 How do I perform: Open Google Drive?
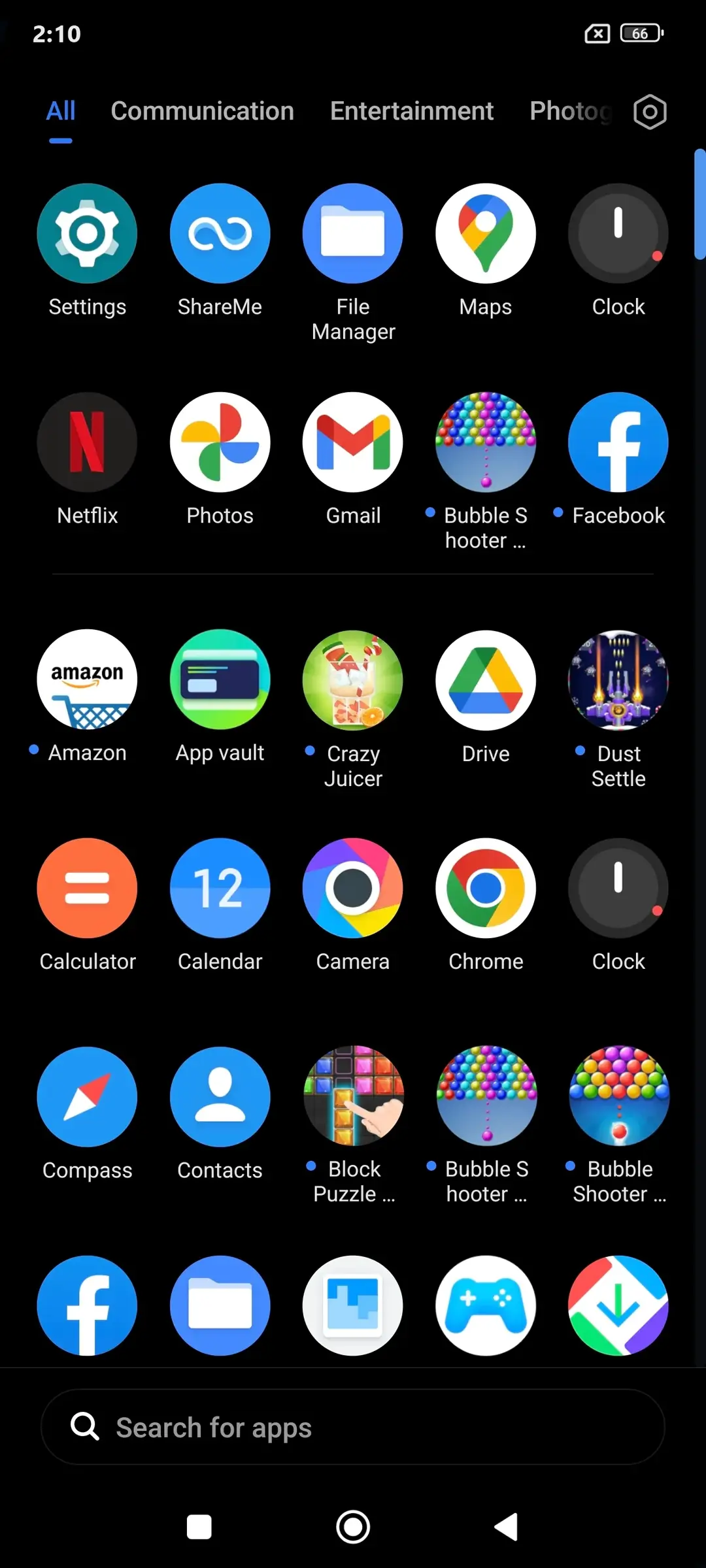pyautogui.click(x=486, y=679)
